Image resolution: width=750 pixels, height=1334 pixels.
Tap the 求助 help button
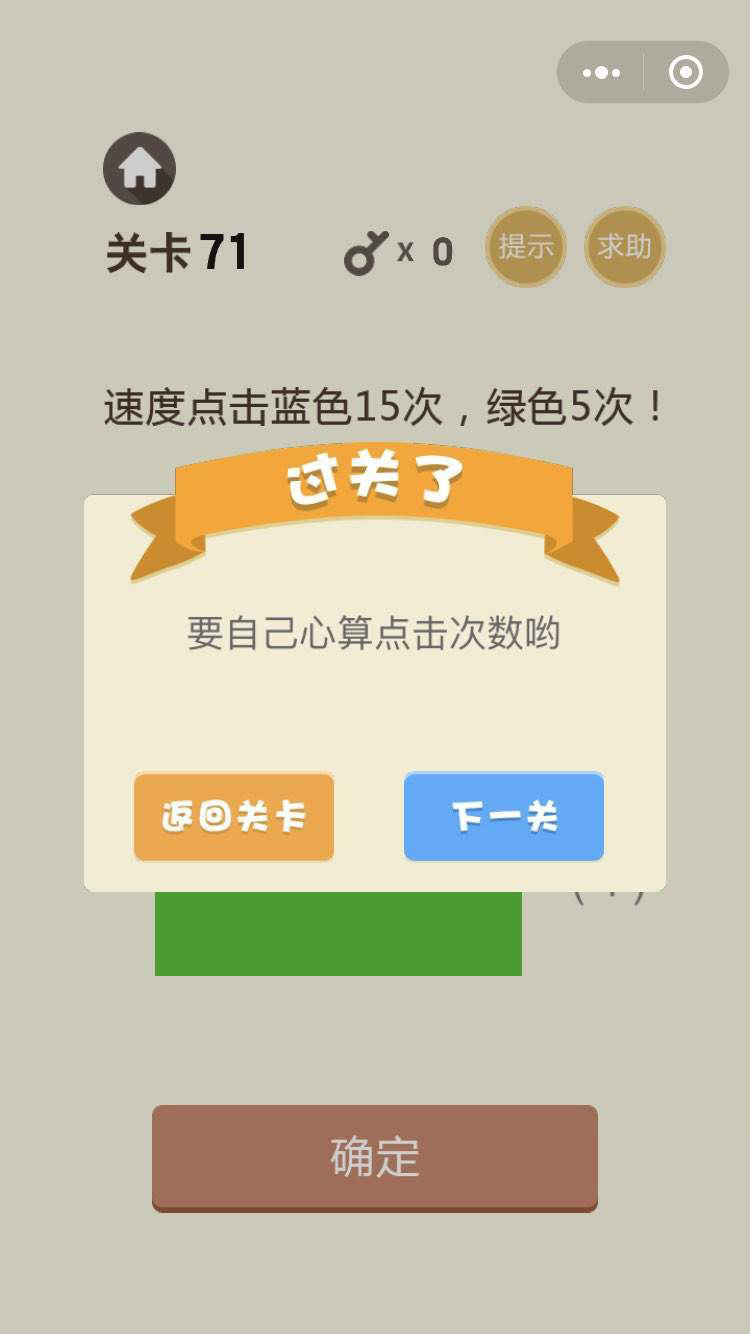pos(625,247)
